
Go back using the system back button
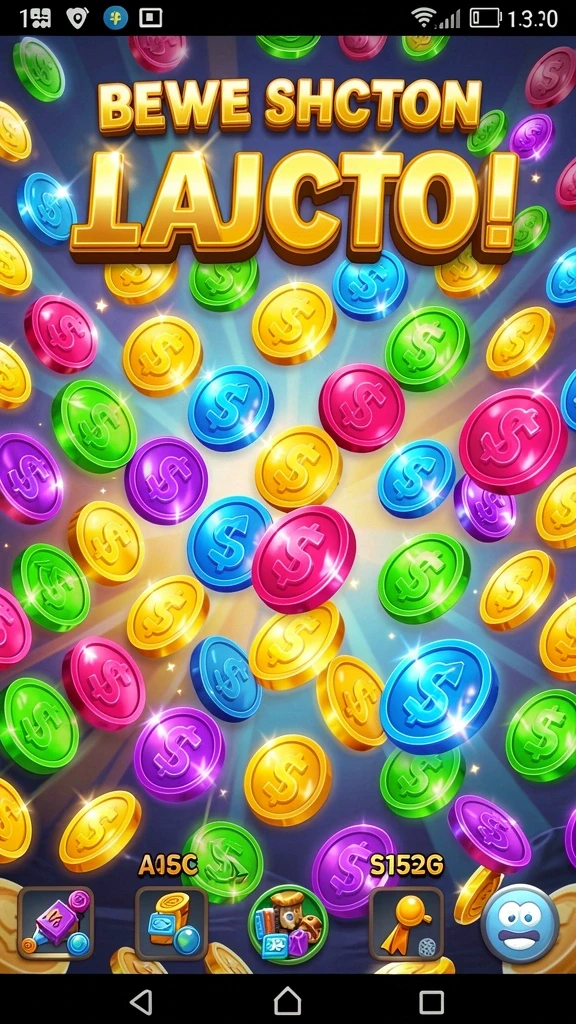(x=142, y=1001)
